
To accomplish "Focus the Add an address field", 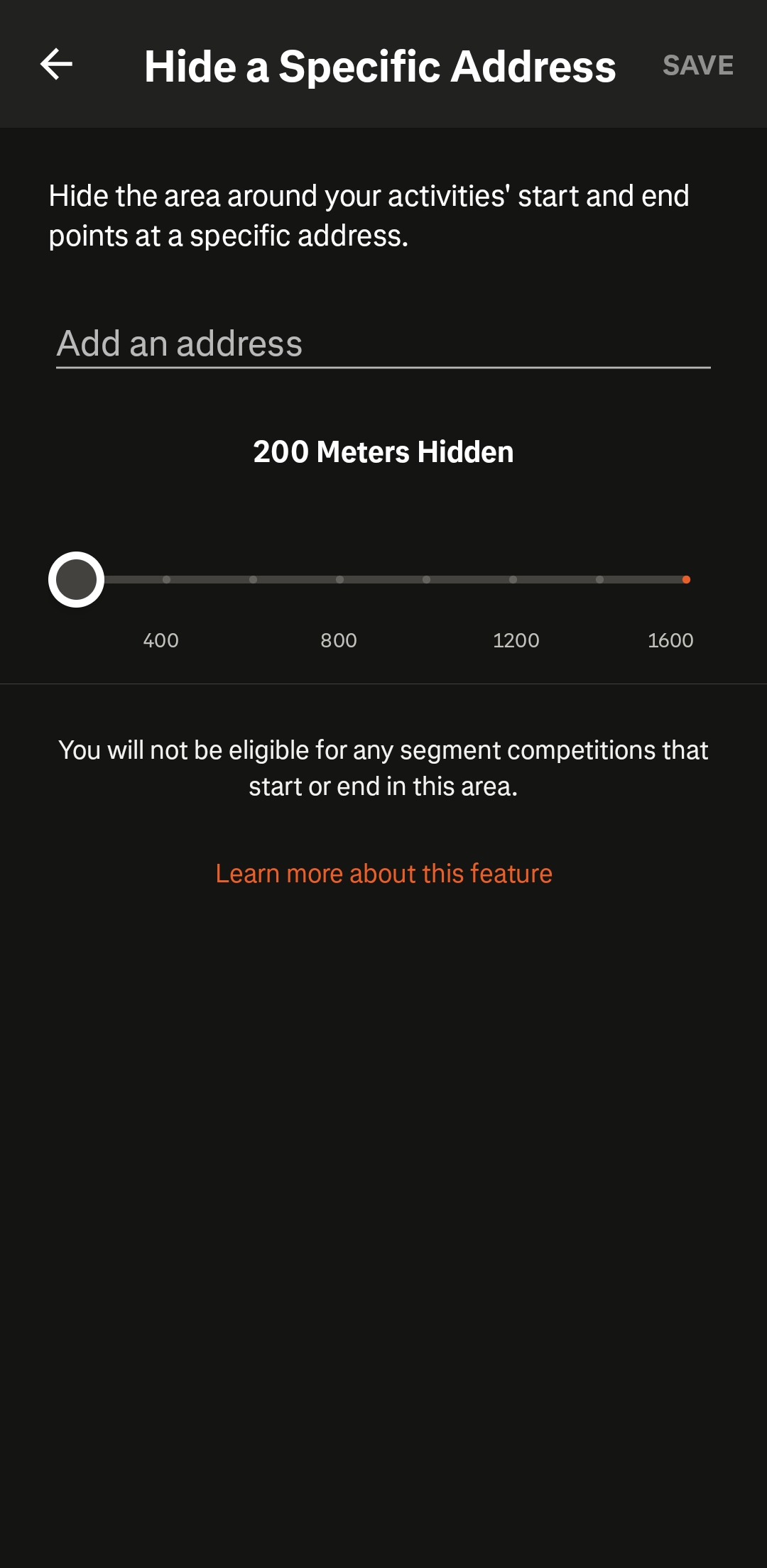I will [383, 344].
